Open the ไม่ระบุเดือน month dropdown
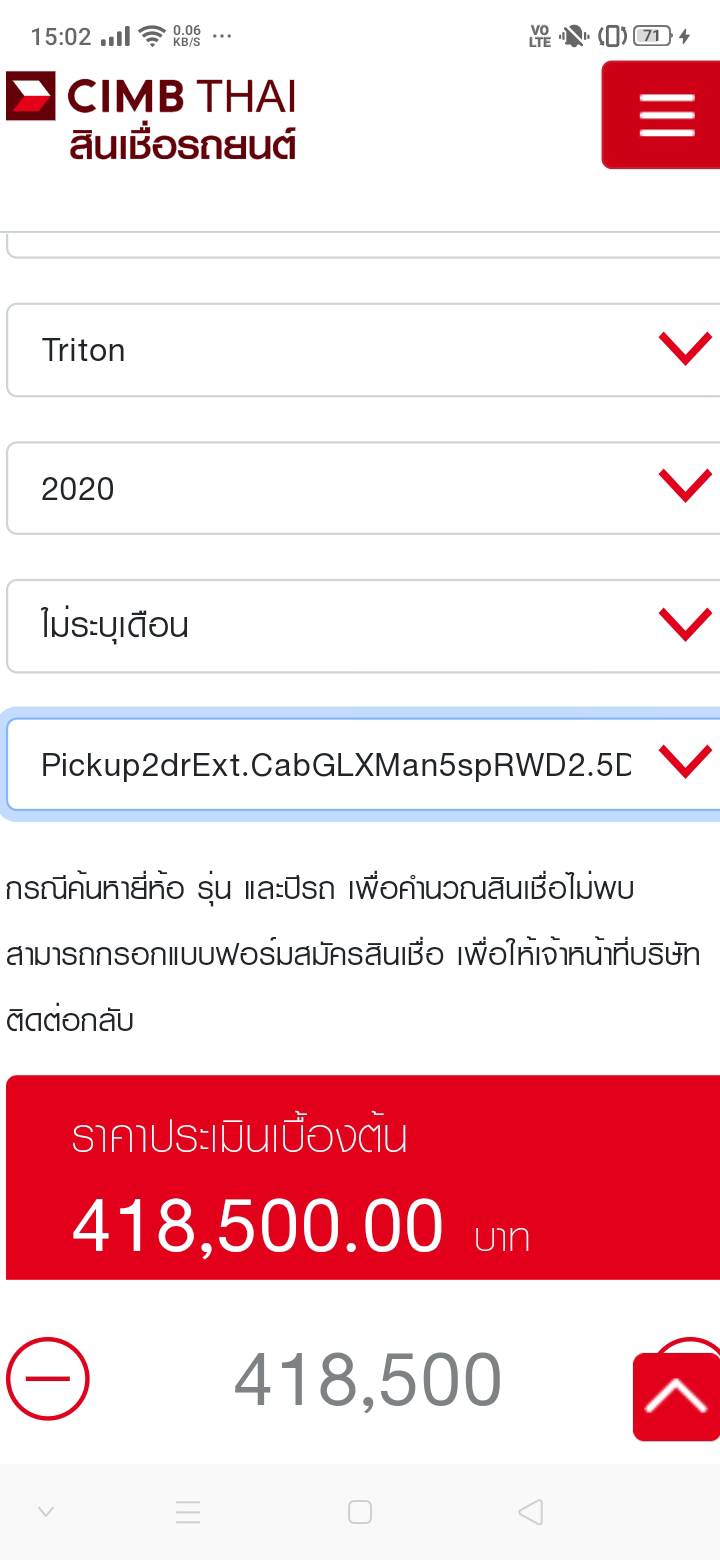The image size is (720, 1560). pyautogui.click(x=362, y=626)
